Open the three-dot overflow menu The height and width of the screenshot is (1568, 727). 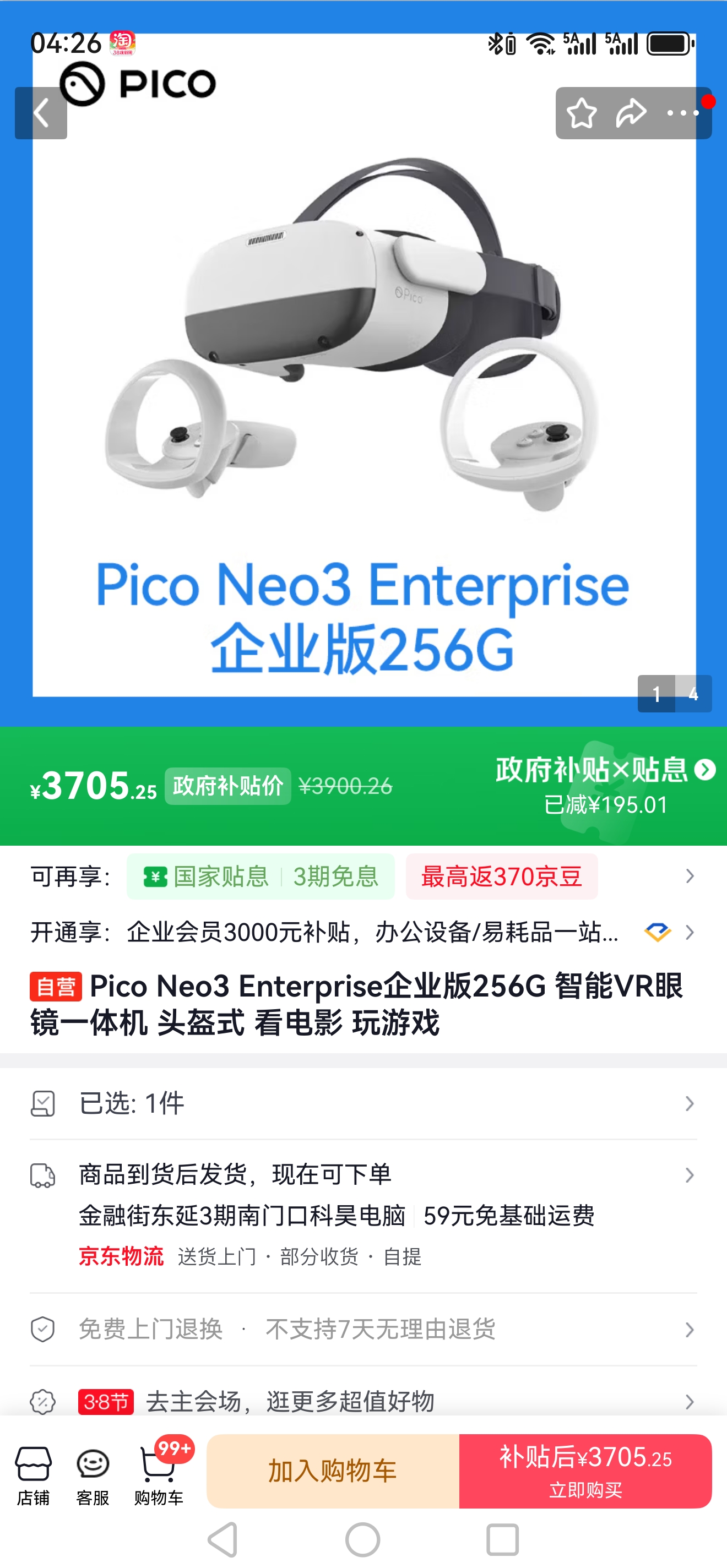(683, 113)
